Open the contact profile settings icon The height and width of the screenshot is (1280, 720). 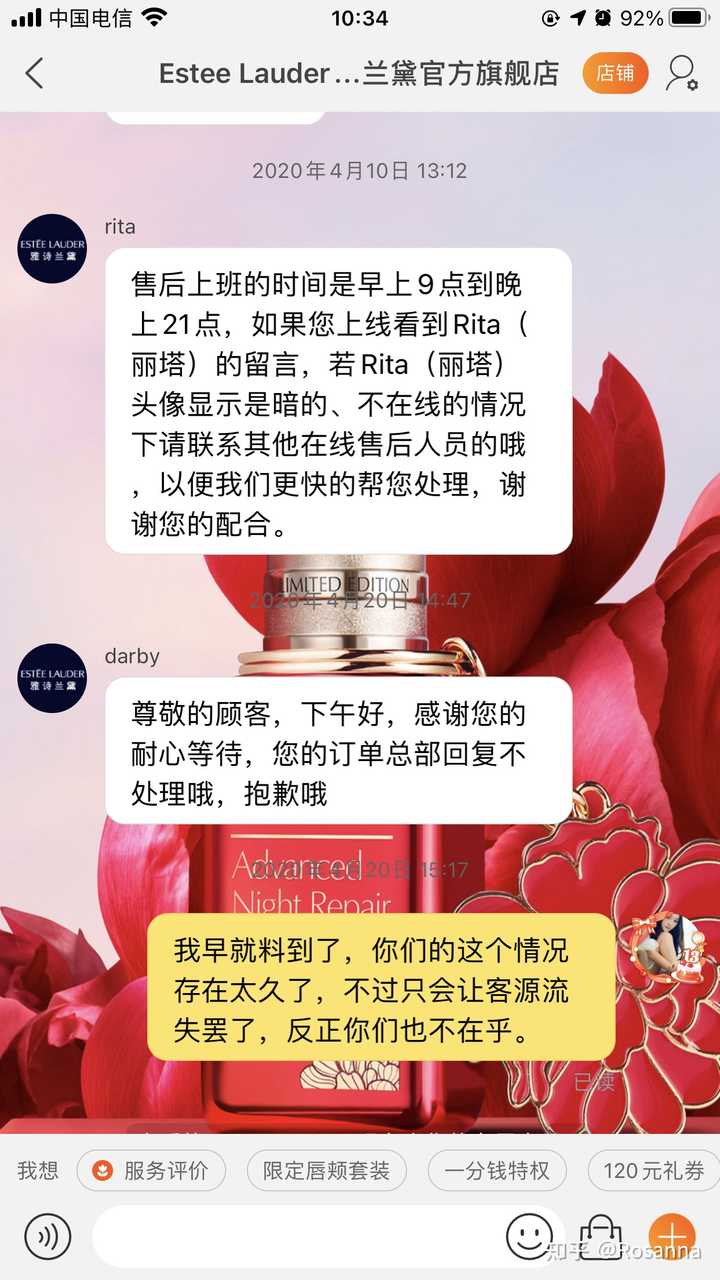tap(682, 73)
